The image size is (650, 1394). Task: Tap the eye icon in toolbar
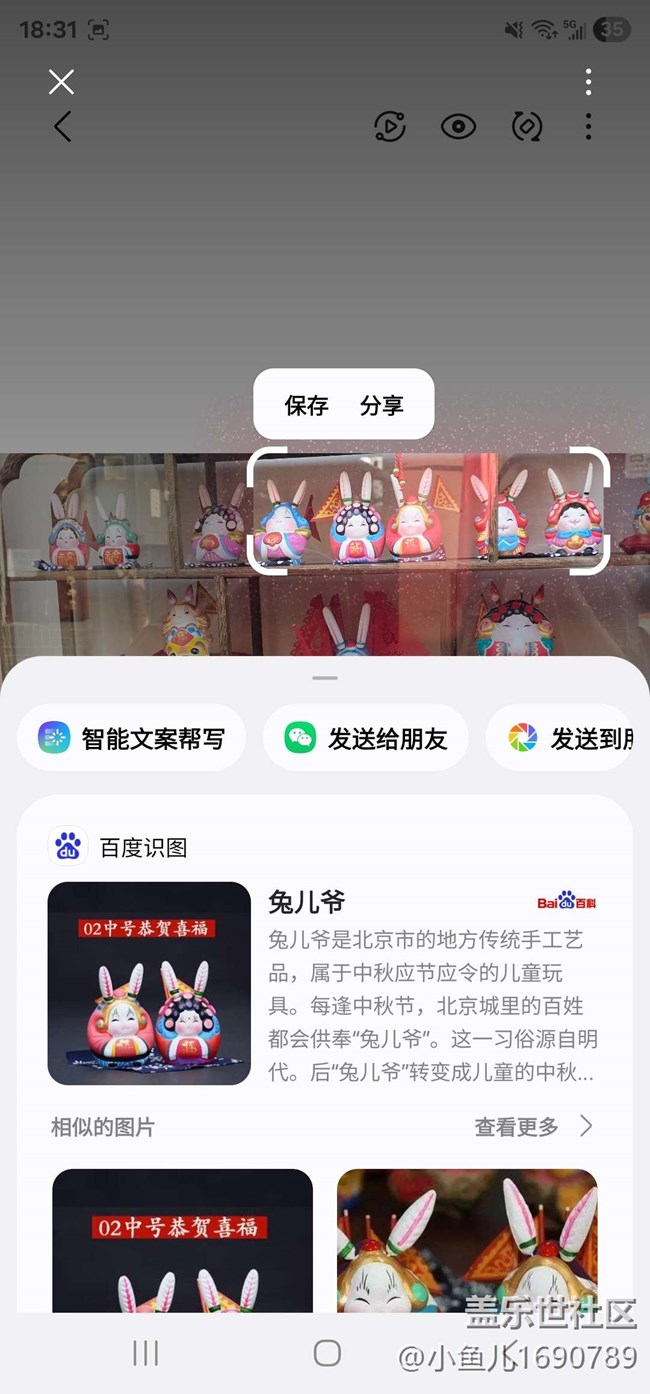tap(458, 127)
